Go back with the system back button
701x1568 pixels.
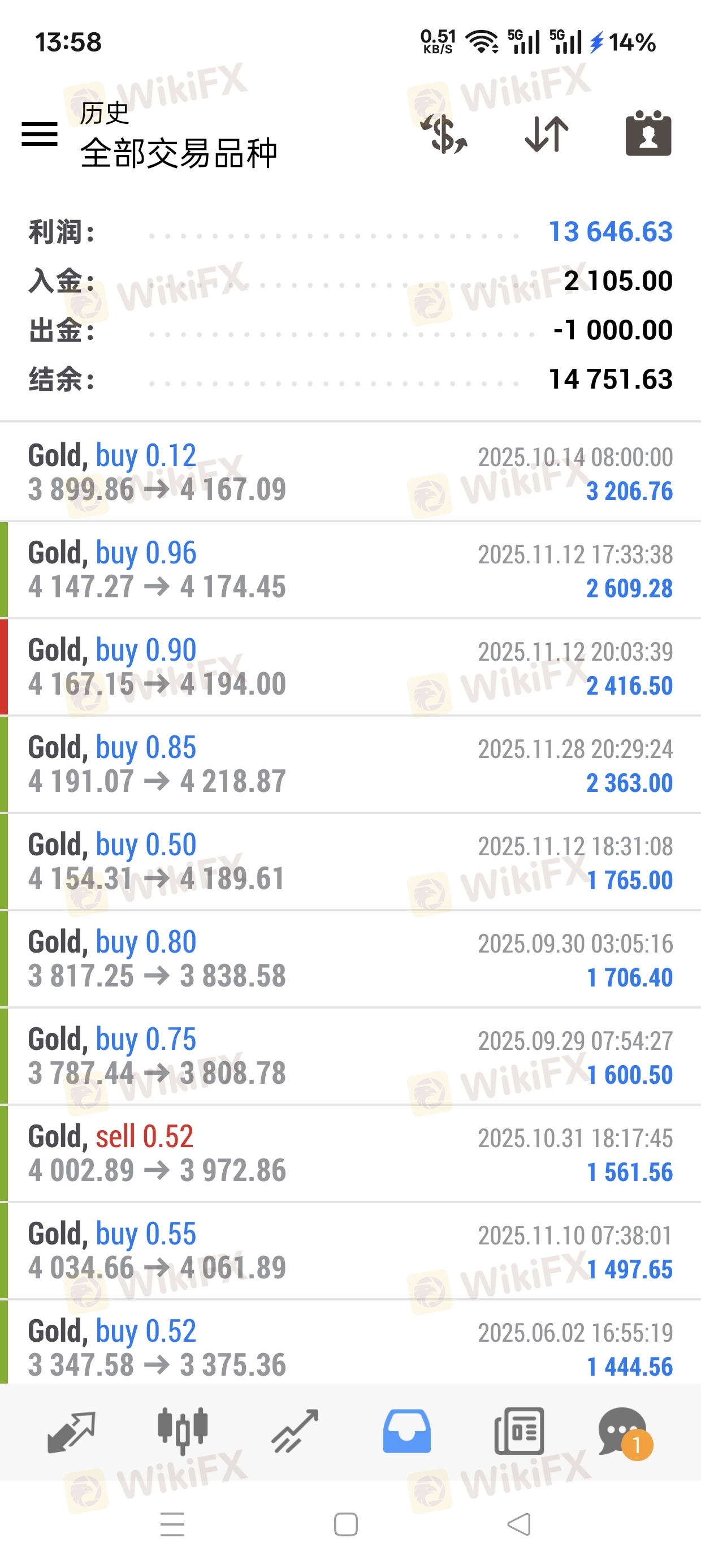[x=519, y=1524]
